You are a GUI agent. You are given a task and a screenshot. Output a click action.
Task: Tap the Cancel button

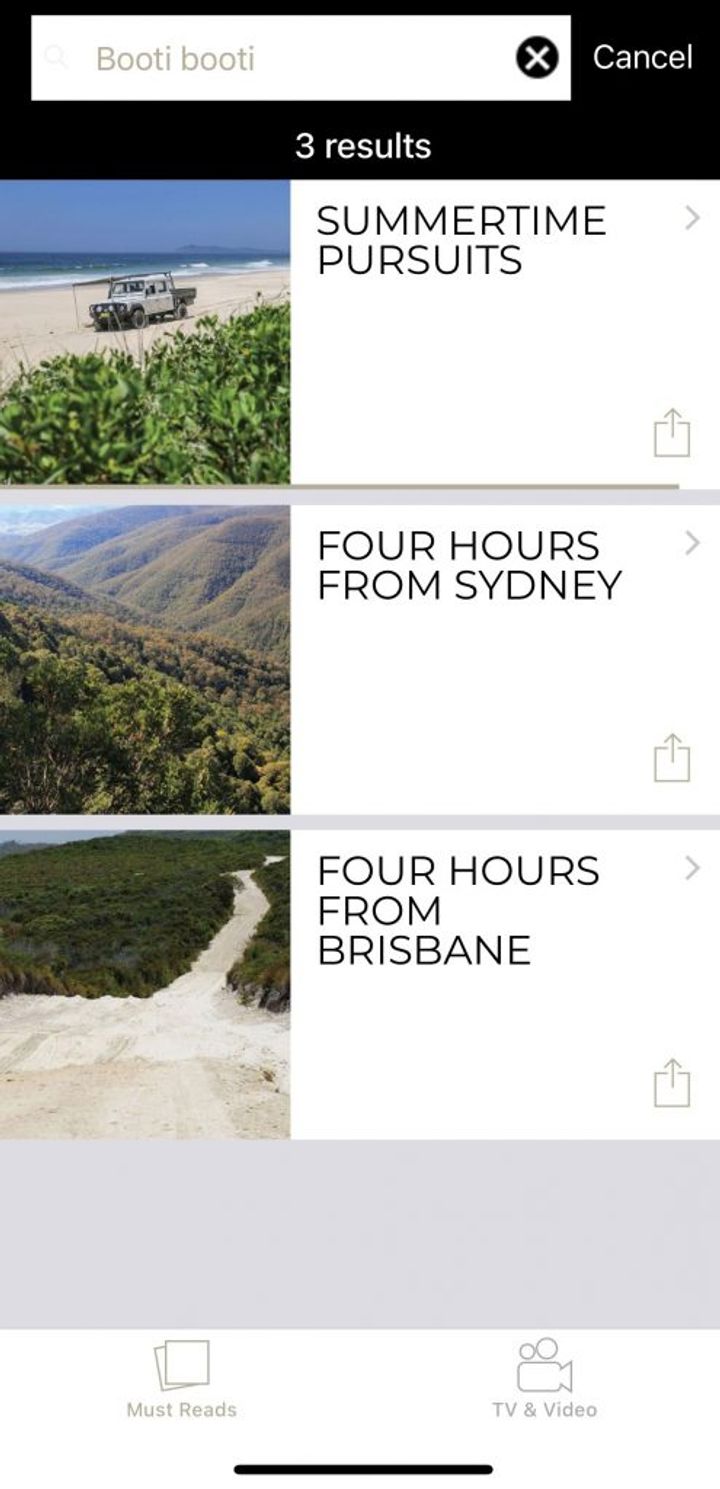click(x=643, y=57)
